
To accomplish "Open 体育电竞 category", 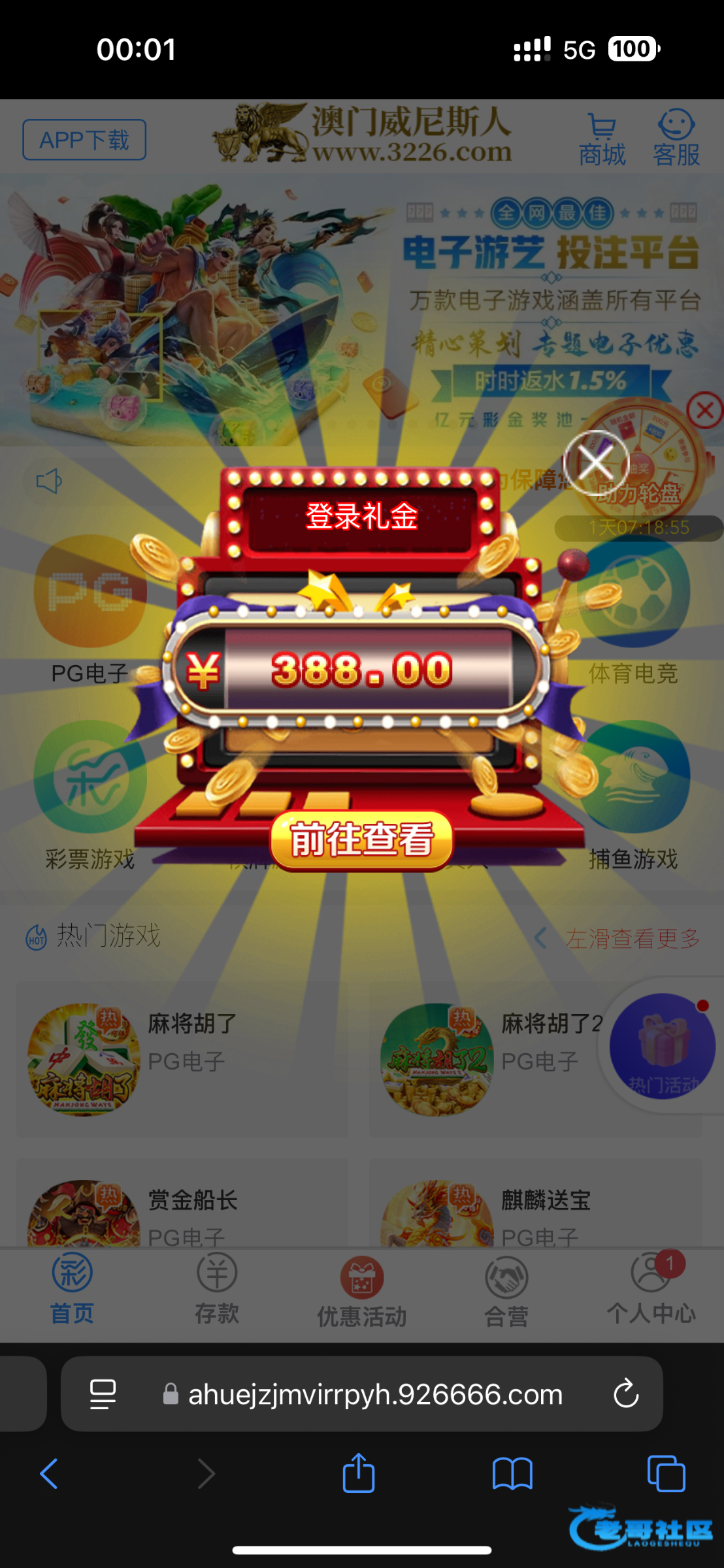I will pos(633,608).
